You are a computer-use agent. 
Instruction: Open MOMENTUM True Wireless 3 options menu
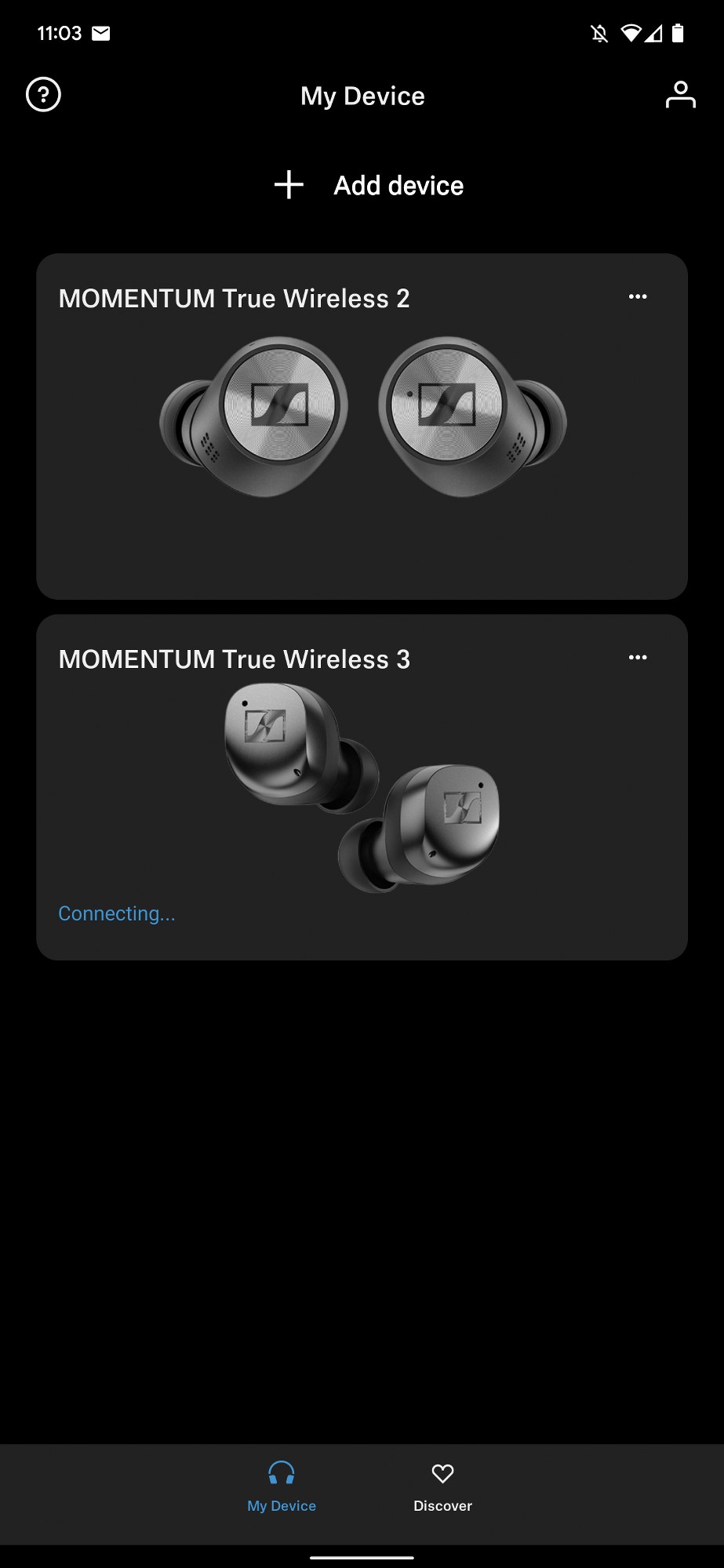638,658
